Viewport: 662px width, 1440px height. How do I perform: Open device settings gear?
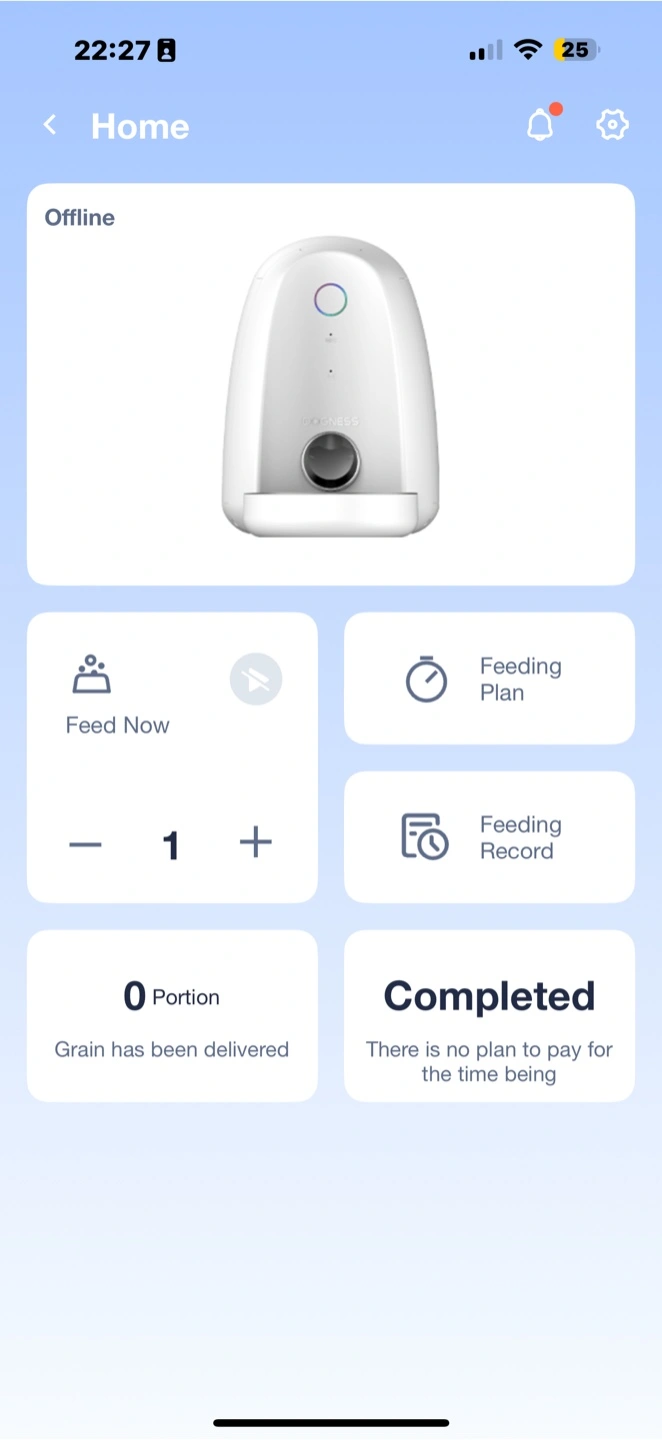[612, 125]
